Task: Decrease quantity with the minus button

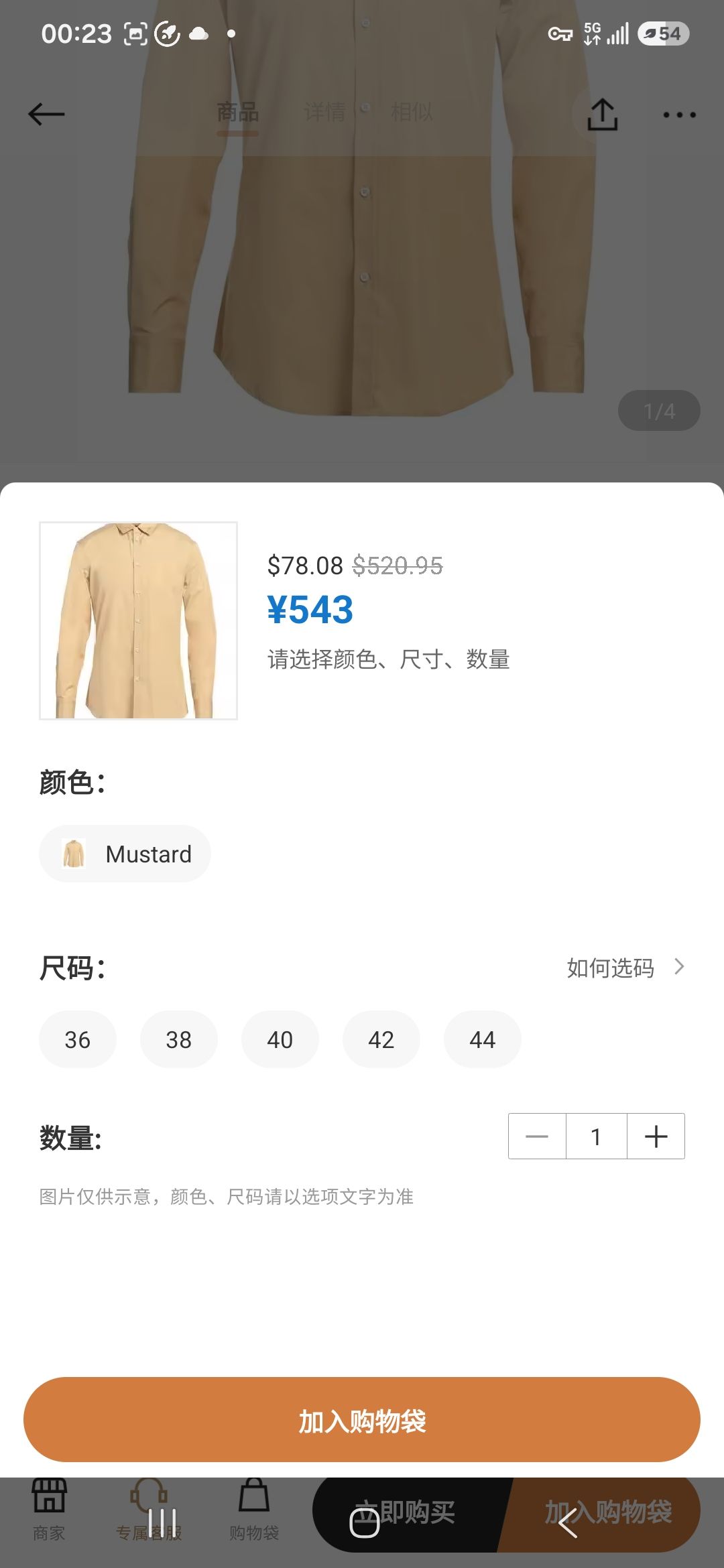Action: click(x=537, y=1136)
